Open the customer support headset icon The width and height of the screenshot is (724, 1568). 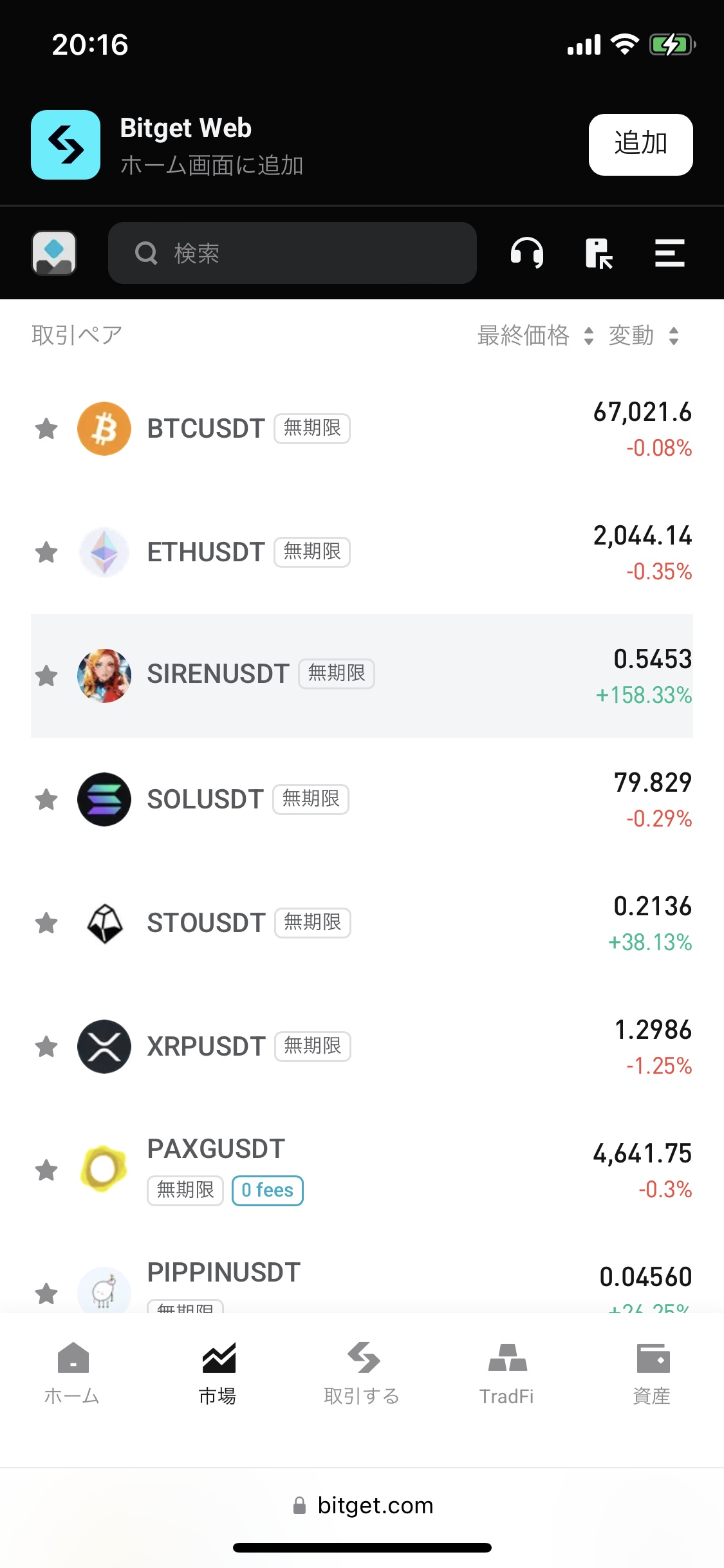(526, 252)
